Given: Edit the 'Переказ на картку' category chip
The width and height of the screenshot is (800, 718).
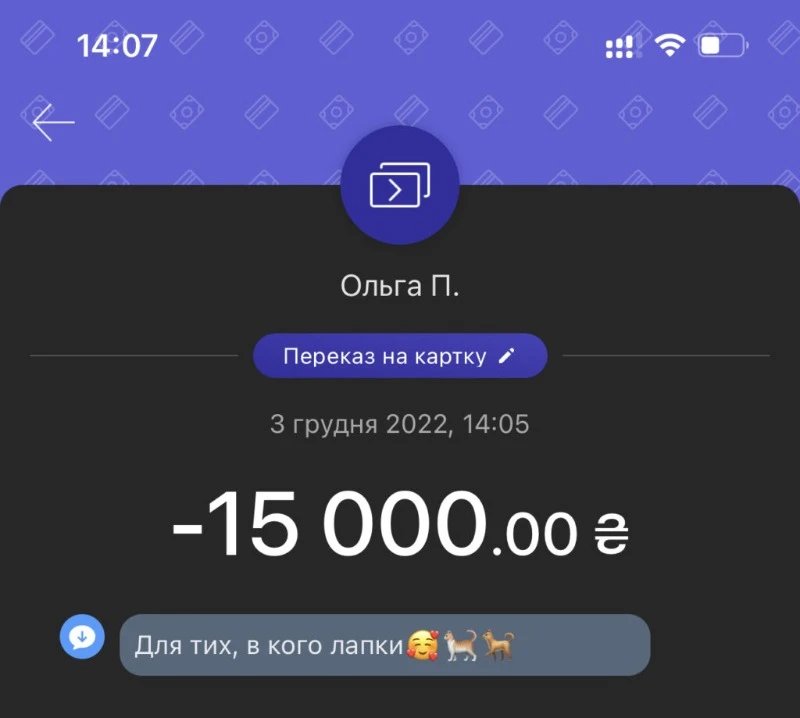Looking at the screenshot, I should pos(400,356).
